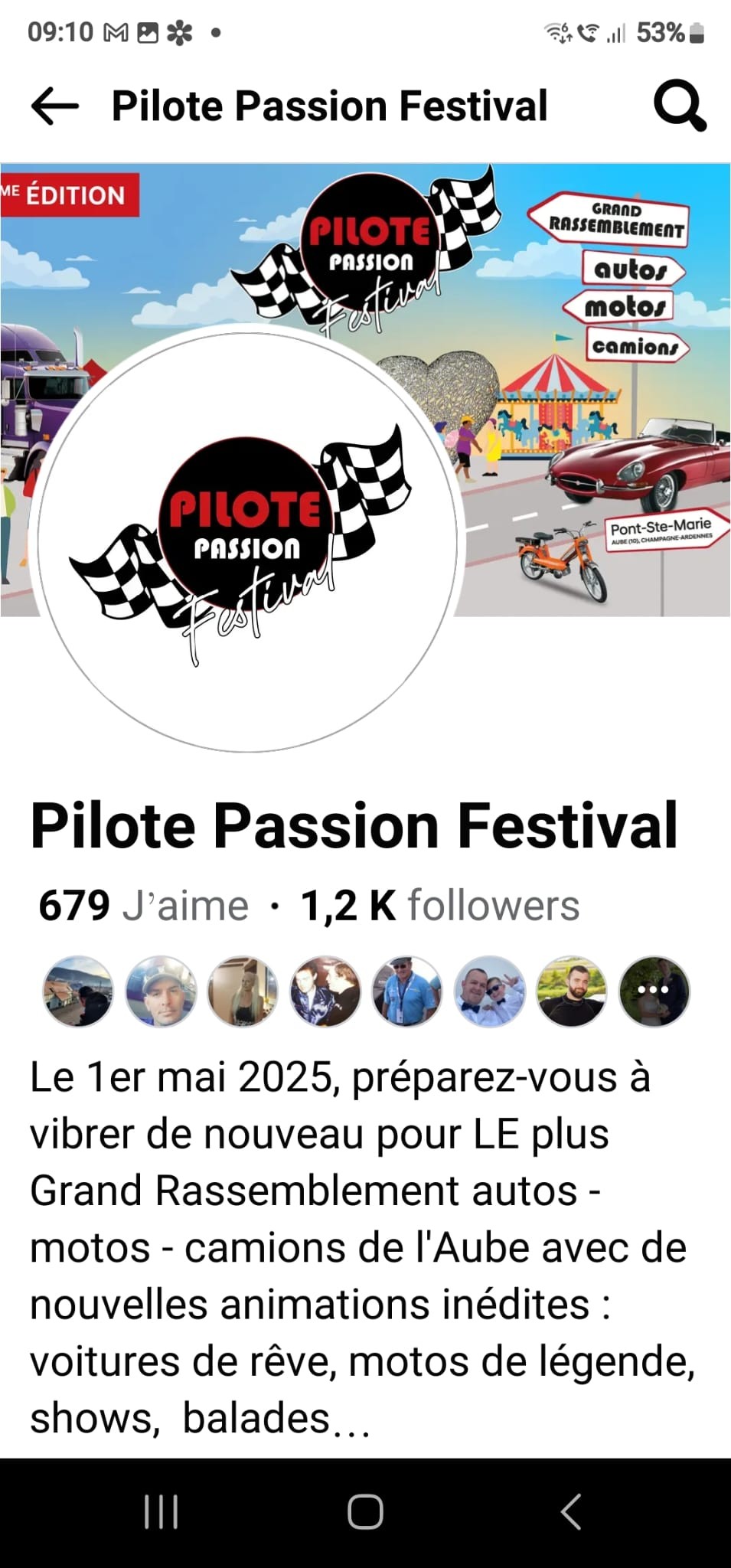Open the 1,2 K followers list
Screen dimensions: 731x1568
pos(440,906)
